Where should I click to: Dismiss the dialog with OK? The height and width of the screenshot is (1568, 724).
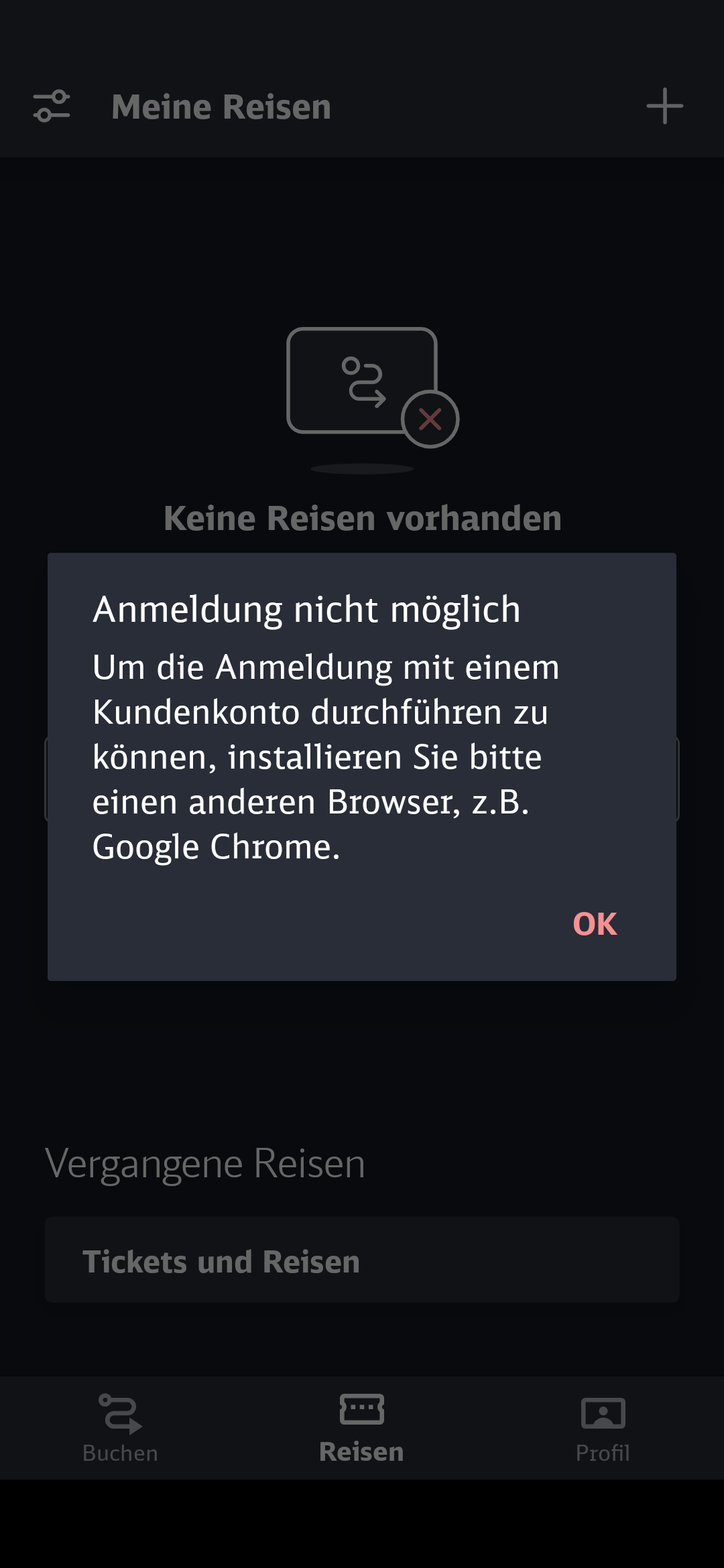tap(595, 924)
